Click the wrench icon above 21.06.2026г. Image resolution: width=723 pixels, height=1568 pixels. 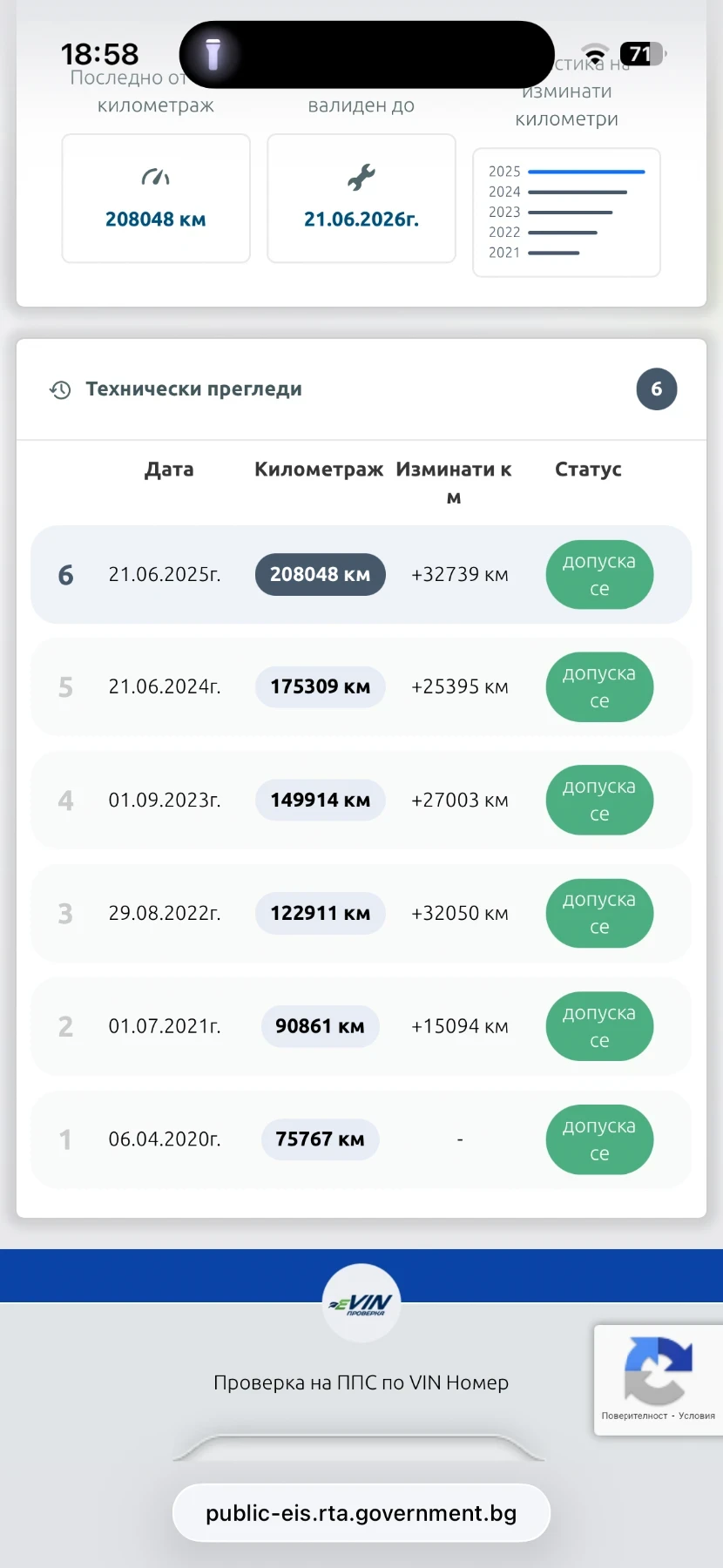(x=361, y=178)
